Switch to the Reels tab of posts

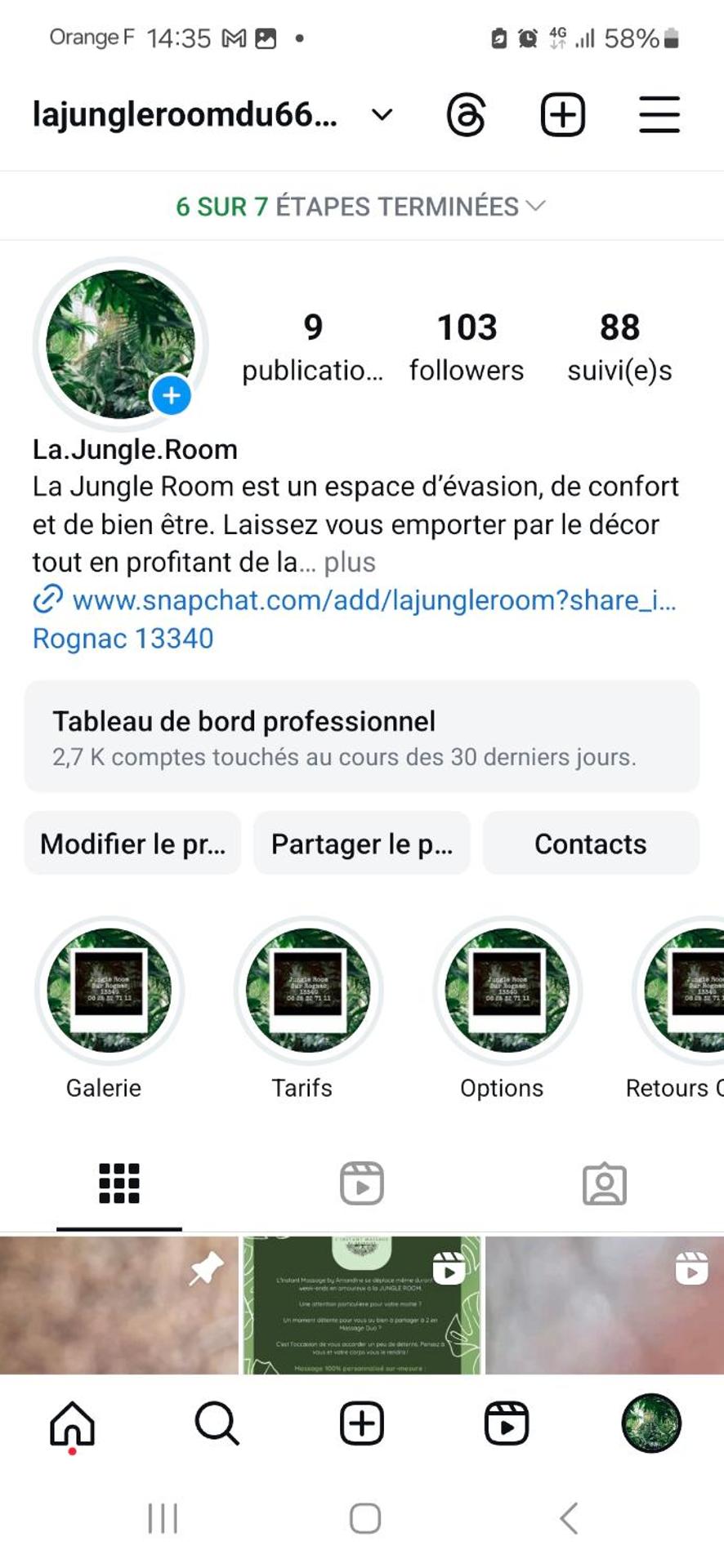pos(362,1182)
